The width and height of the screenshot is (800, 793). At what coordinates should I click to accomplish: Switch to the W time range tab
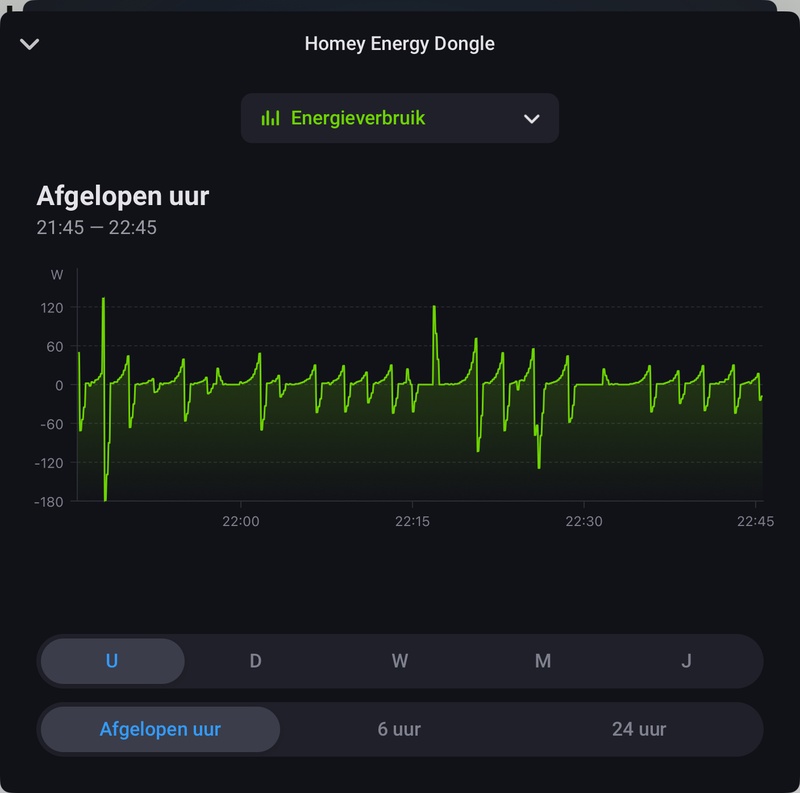click(x=400, y=661)
